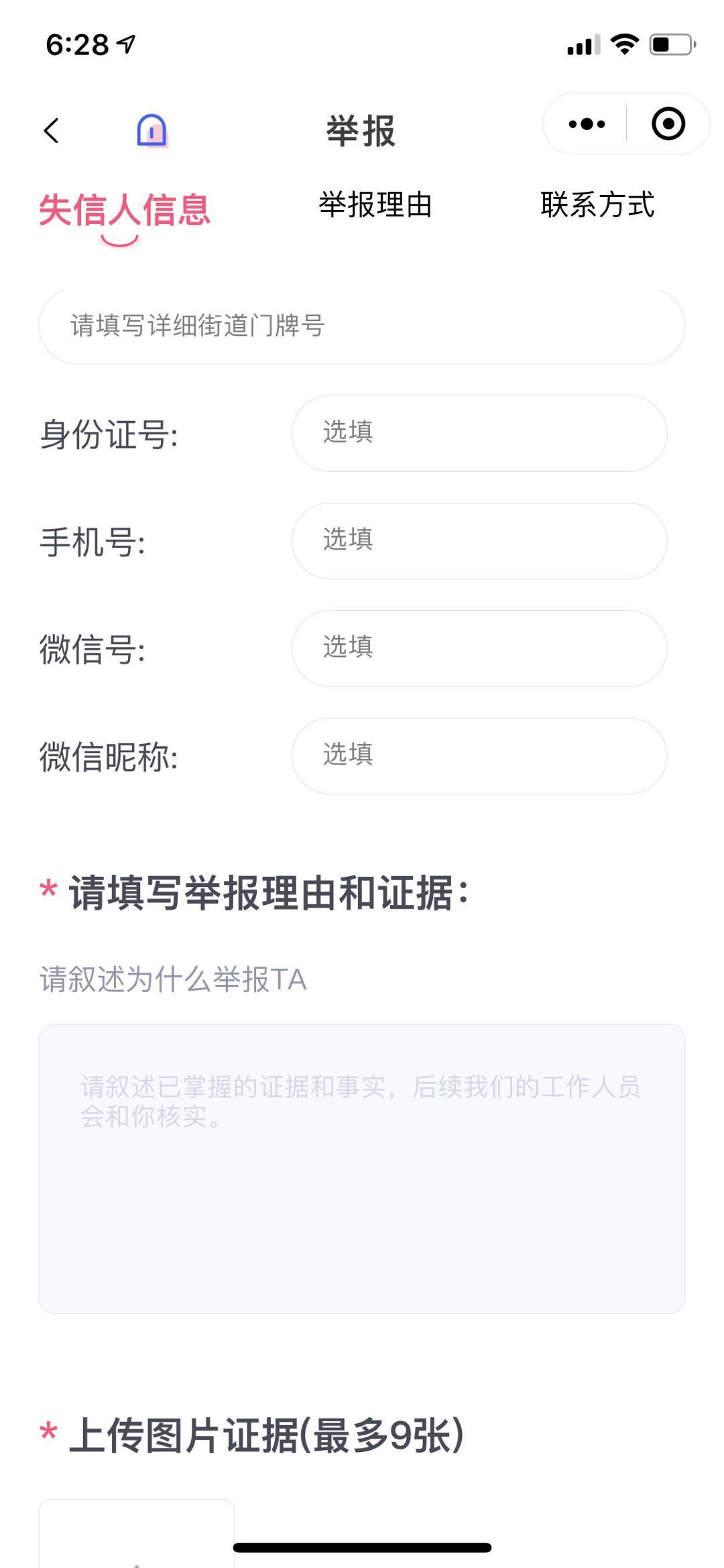Tap the report reason and evidence text area
Viewport: 724px width, 1568px height.
362,1168
